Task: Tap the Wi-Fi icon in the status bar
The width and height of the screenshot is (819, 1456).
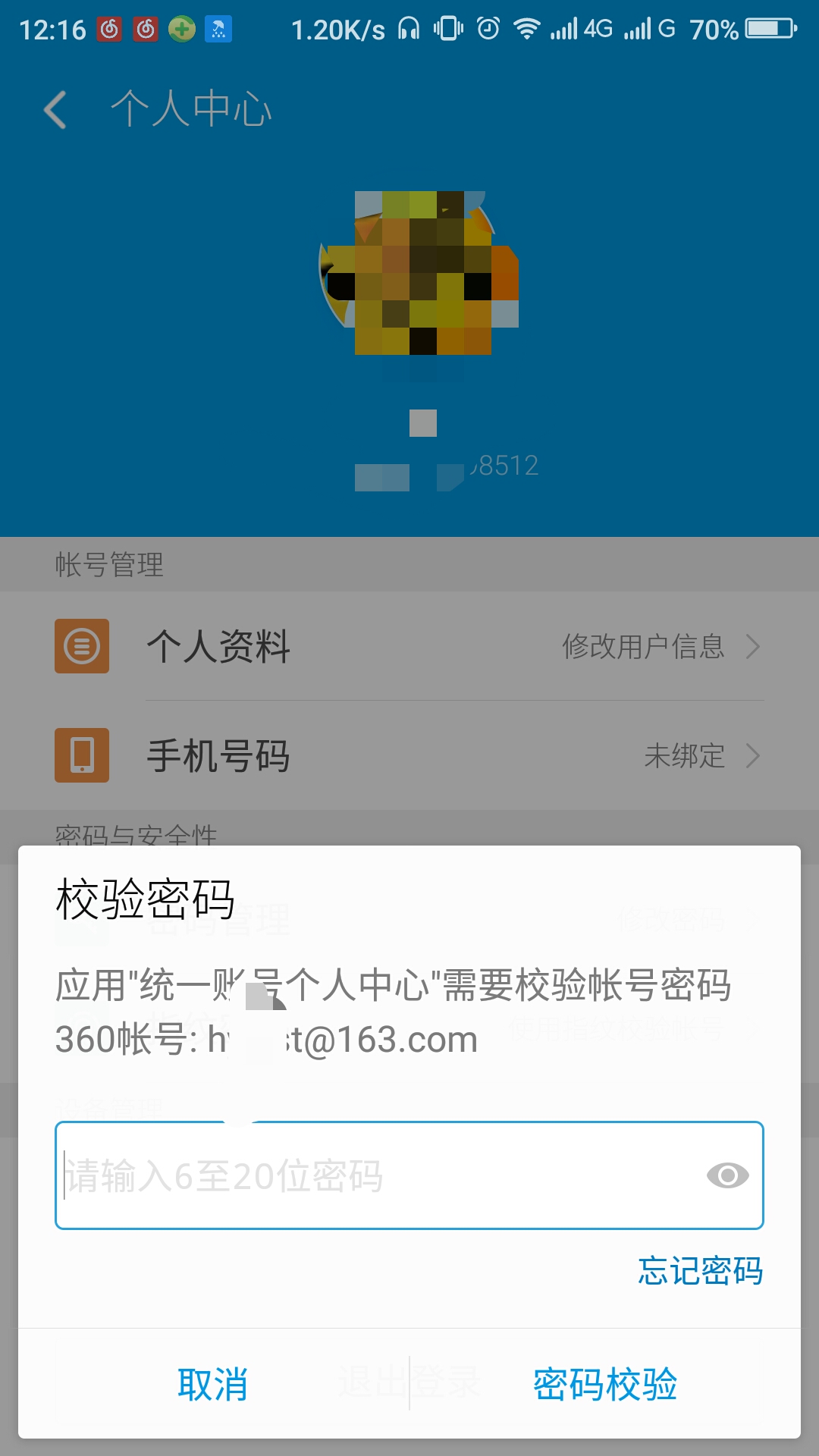Action: pos(526,29)
